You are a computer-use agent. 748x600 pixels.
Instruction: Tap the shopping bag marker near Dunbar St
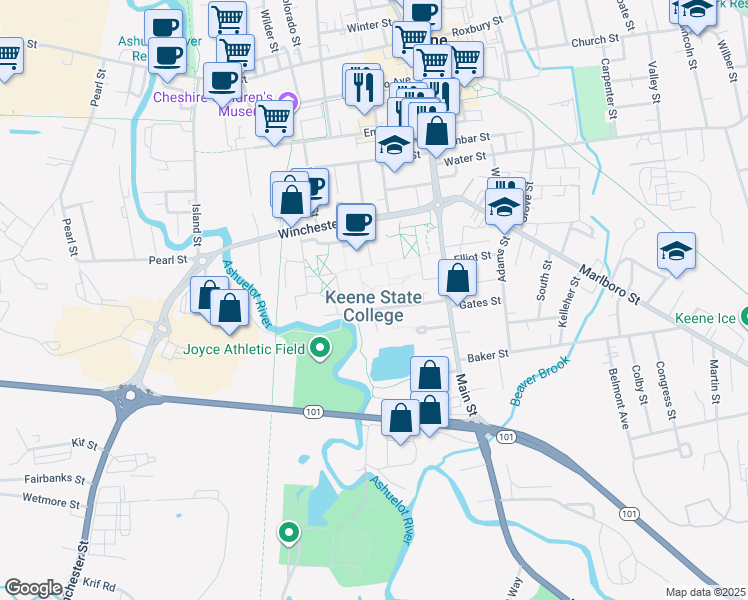click(436, 131)
